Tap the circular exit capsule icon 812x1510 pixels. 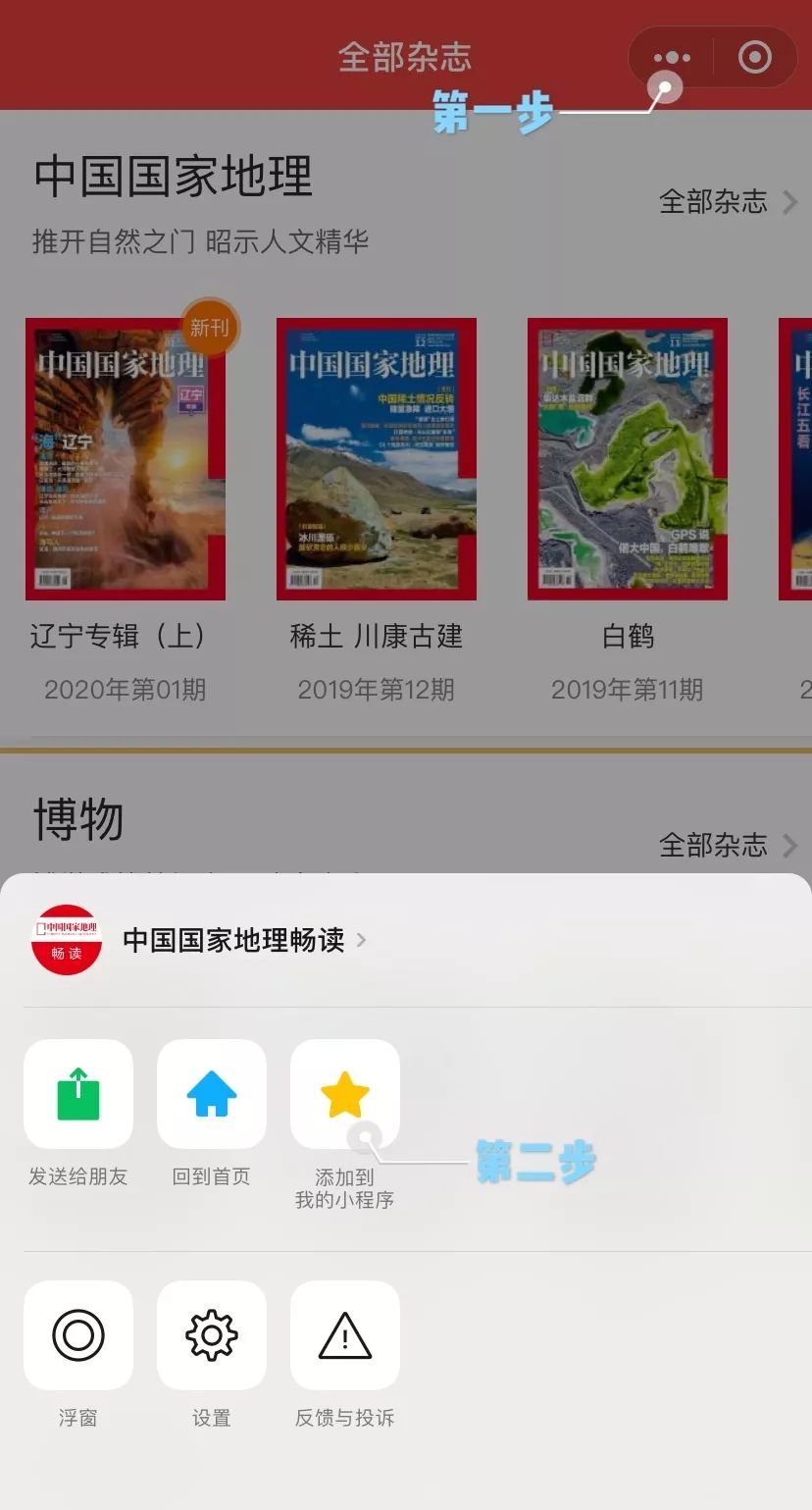(755, 56)
